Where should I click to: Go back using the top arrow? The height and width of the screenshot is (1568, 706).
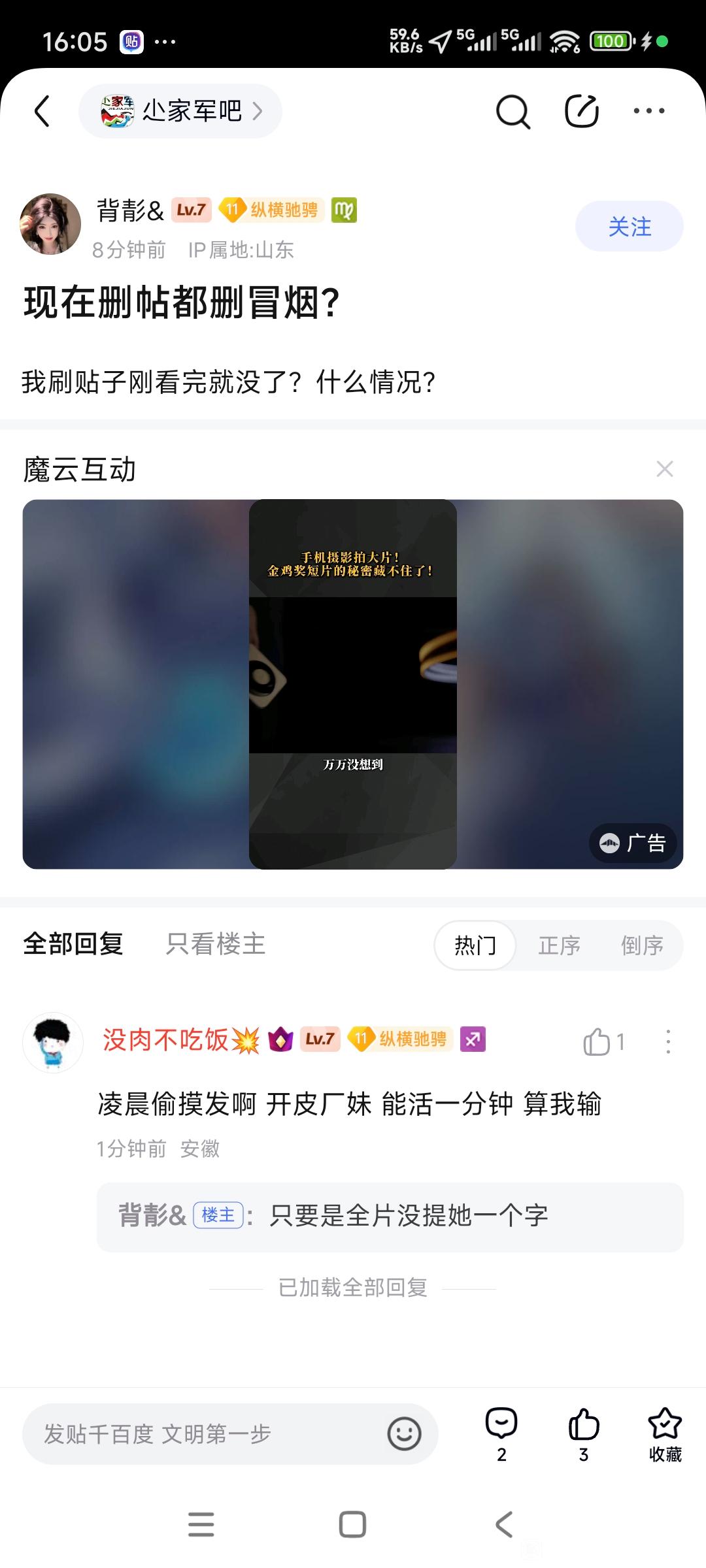pos(42,111)
